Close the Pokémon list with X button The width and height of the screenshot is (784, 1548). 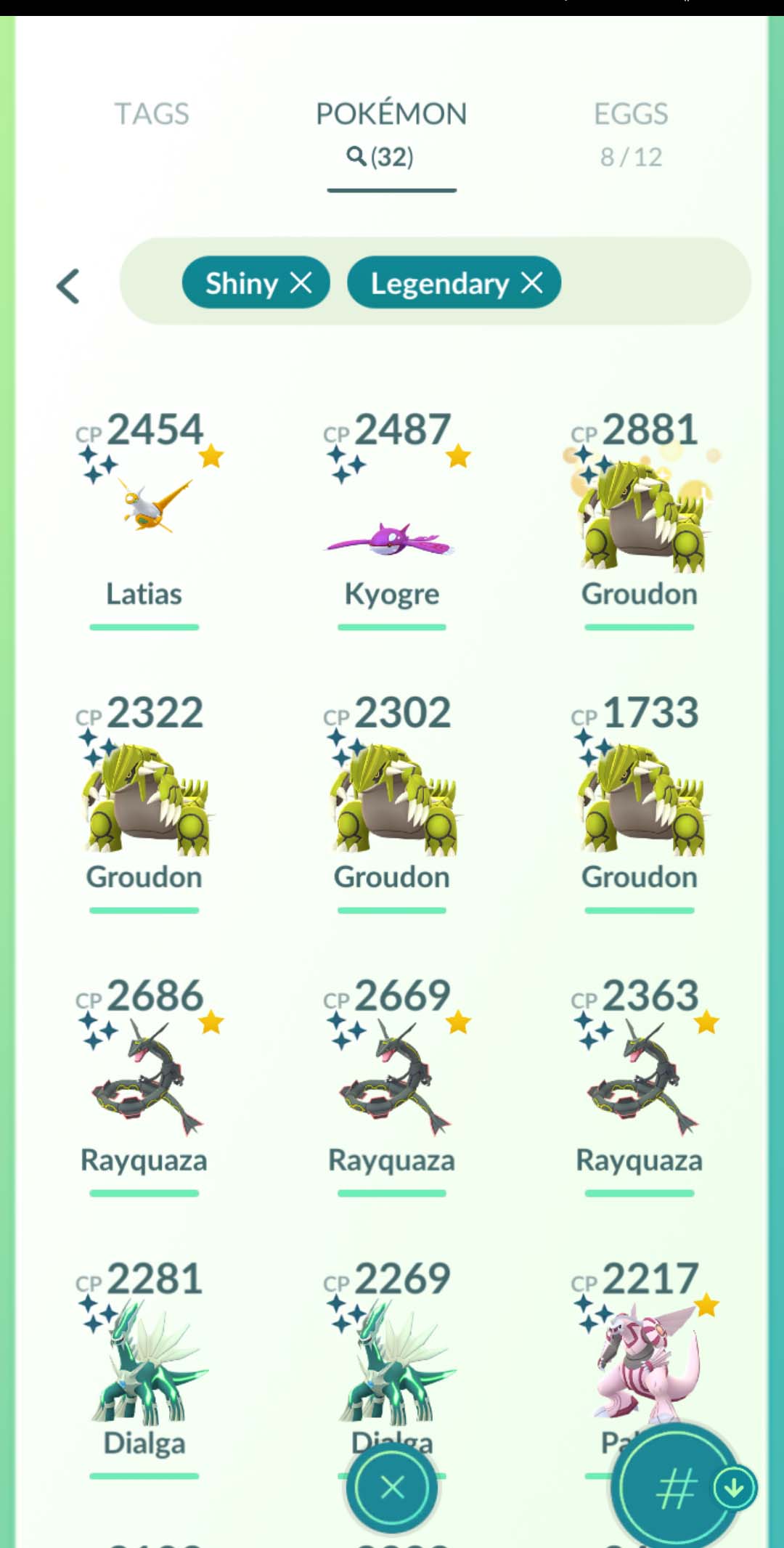pos(392,1487)
